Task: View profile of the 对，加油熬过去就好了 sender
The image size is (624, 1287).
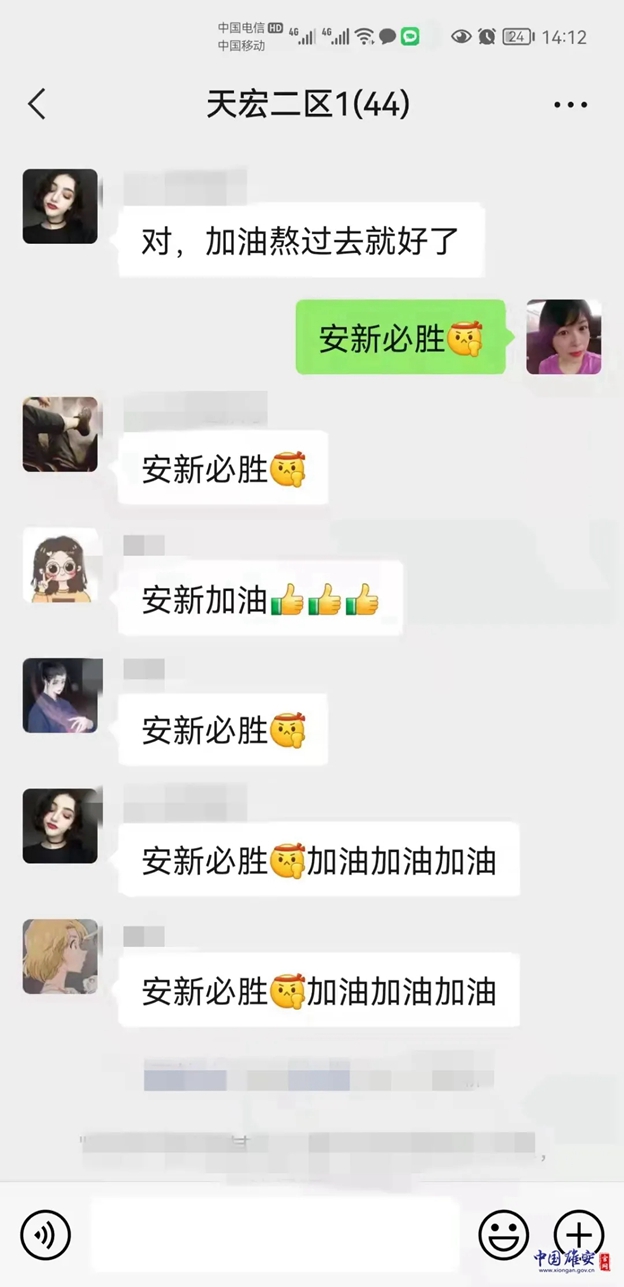Action: tap(60, 207)
